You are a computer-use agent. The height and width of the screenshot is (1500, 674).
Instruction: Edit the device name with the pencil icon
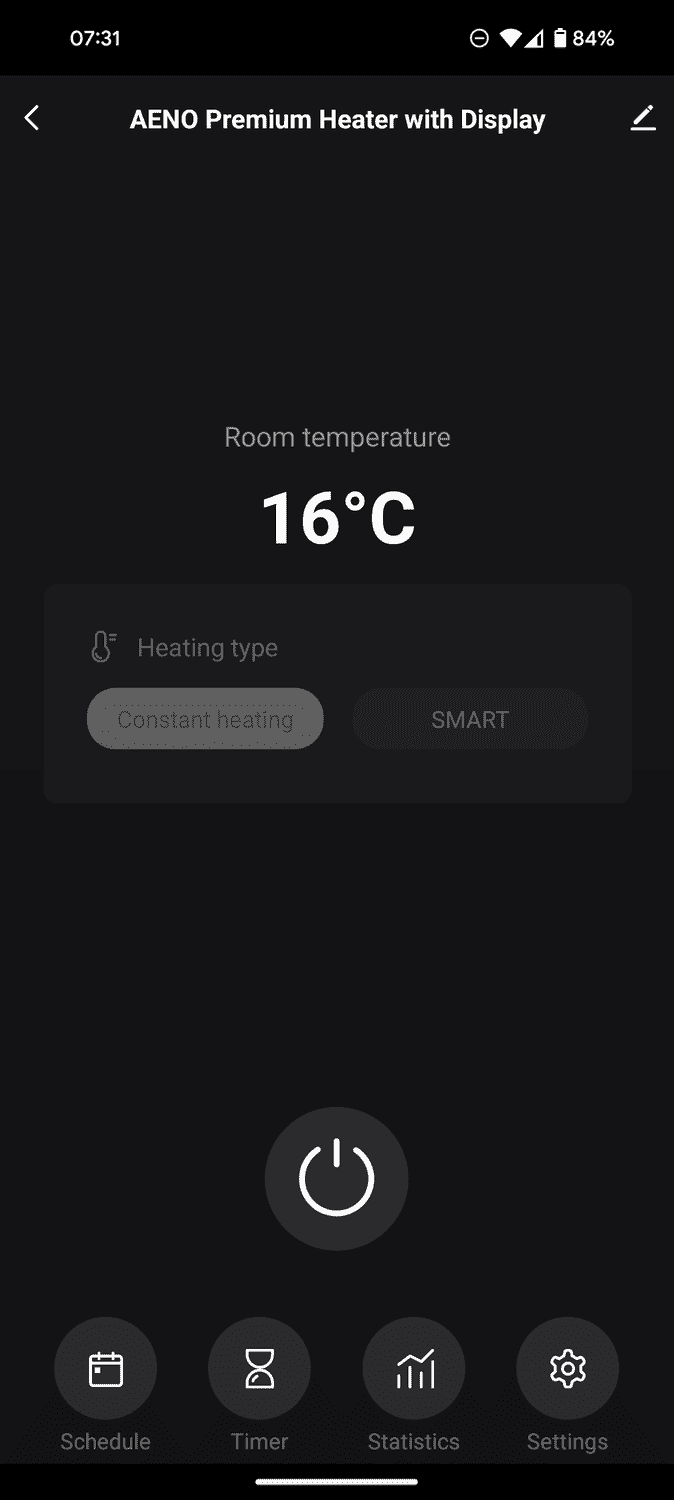point(642,119)
